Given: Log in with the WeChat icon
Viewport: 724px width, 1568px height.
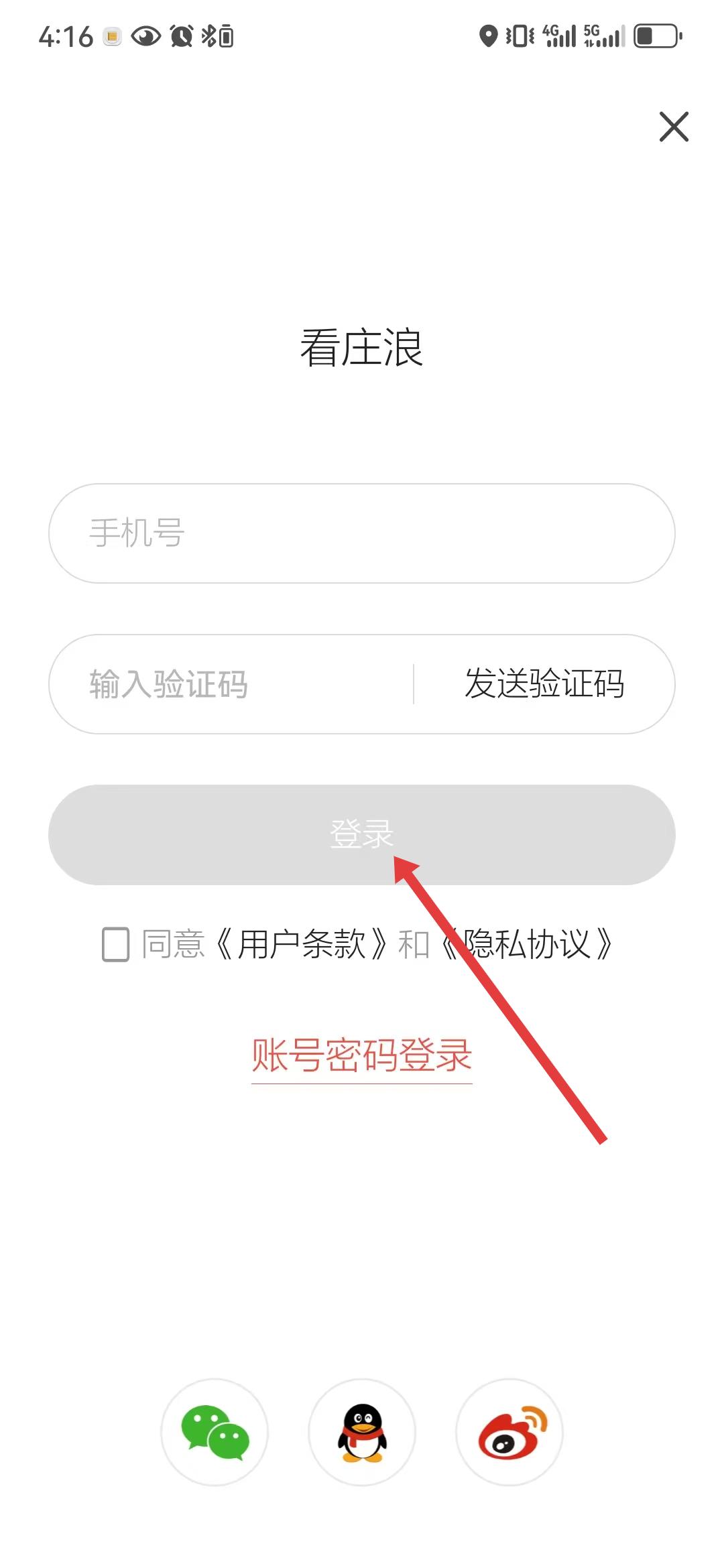Looking at the screenshot, I should (x=215, y=1432).
